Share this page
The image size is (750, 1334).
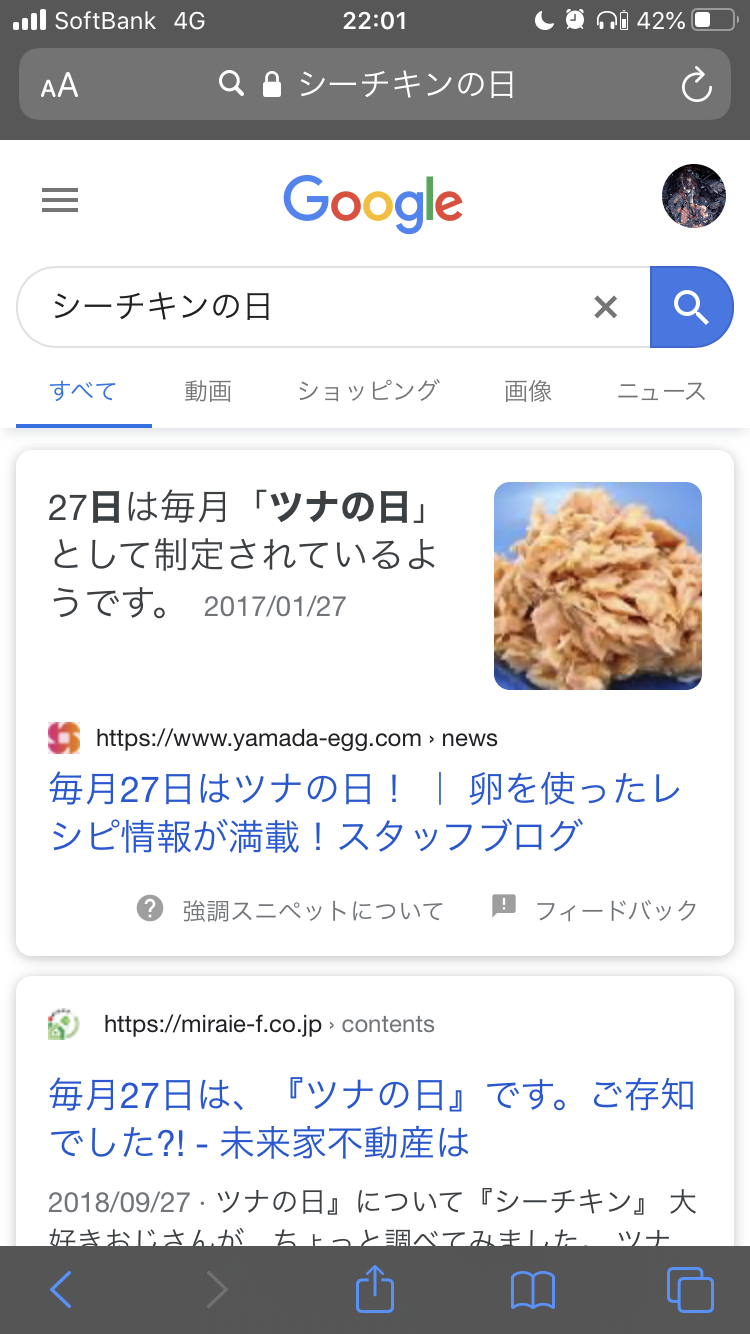tap(375, 1290)
